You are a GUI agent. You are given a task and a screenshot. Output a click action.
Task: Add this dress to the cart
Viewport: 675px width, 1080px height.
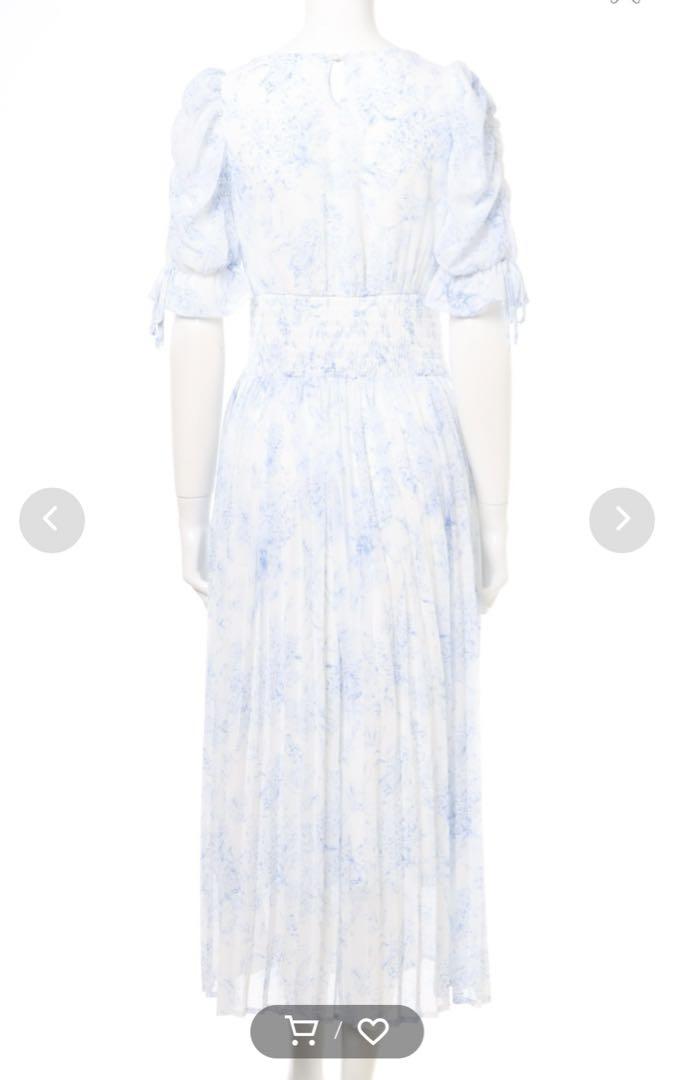(x=302, y=1031)
